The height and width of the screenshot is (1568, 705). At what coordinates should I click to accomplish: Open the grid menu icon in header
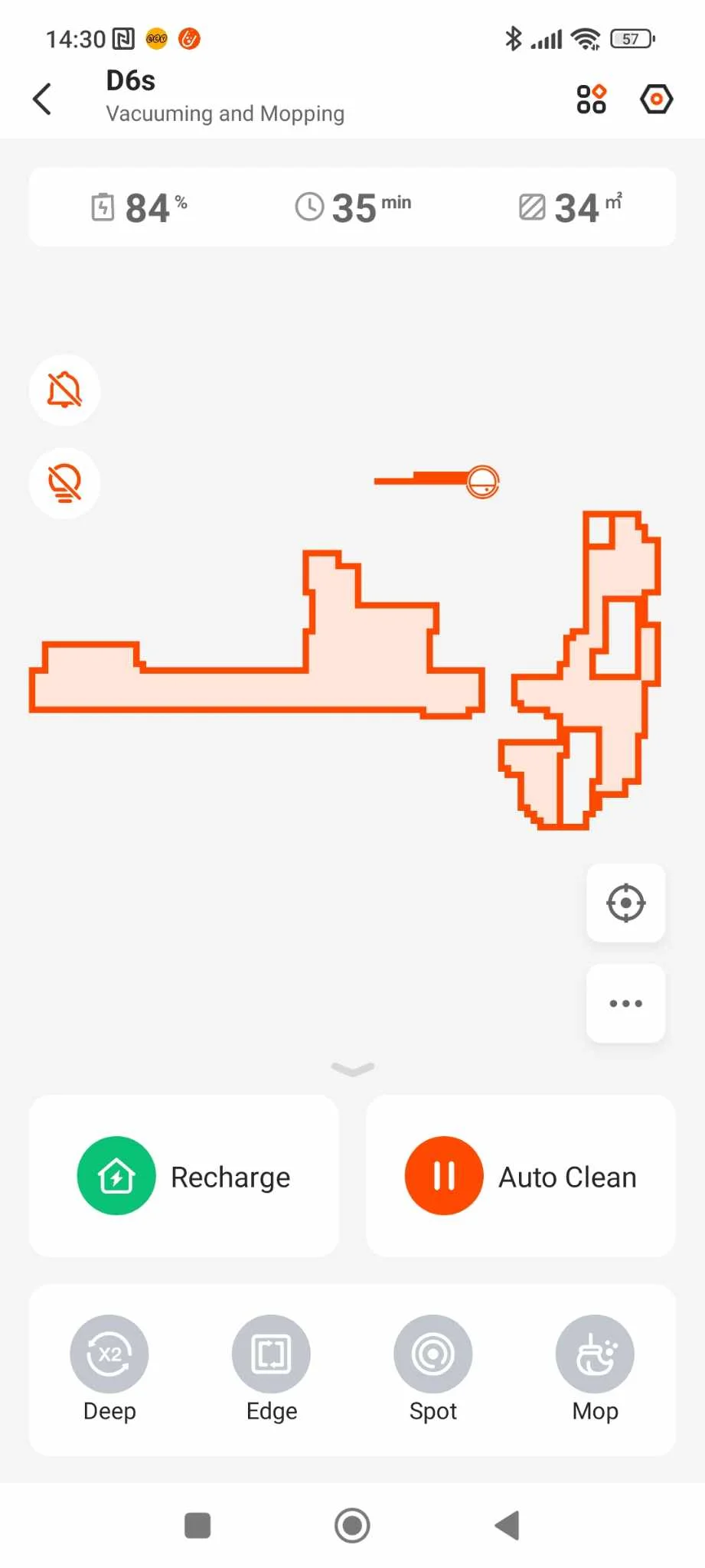pos(591,99)
